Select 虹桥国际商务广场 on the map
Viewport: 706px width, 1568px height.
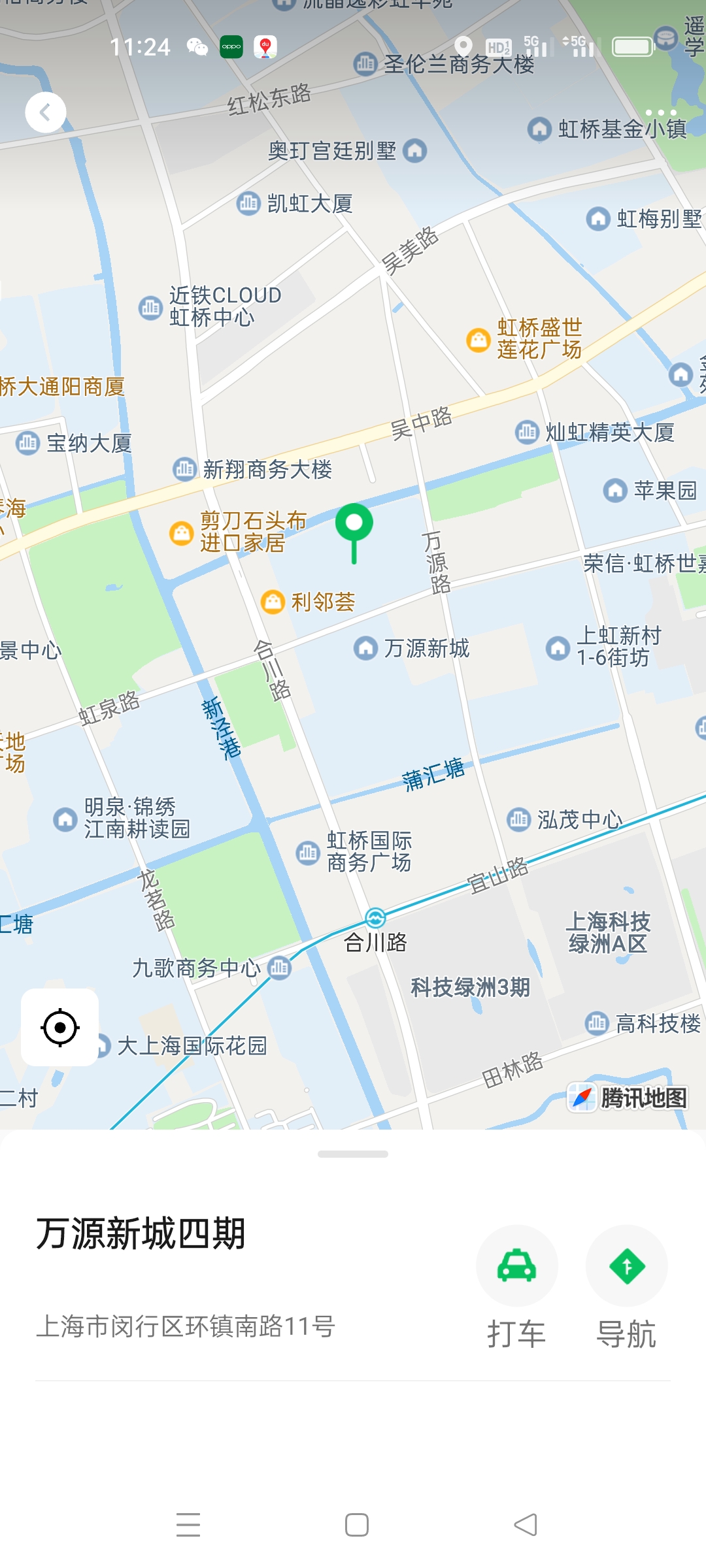tap(356, 851)
